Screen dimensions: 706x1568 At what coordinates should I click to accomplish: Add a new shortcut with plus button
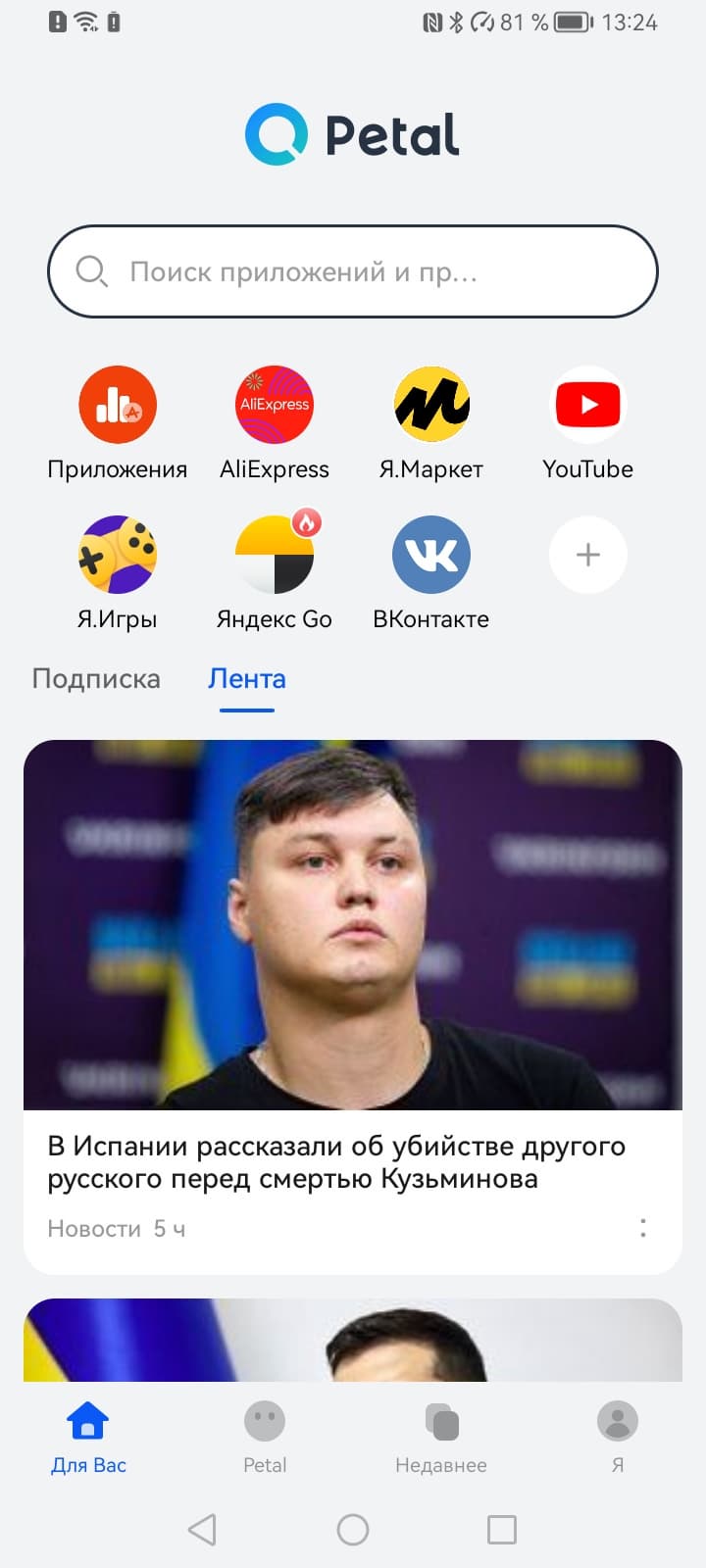tap(588, 555)
